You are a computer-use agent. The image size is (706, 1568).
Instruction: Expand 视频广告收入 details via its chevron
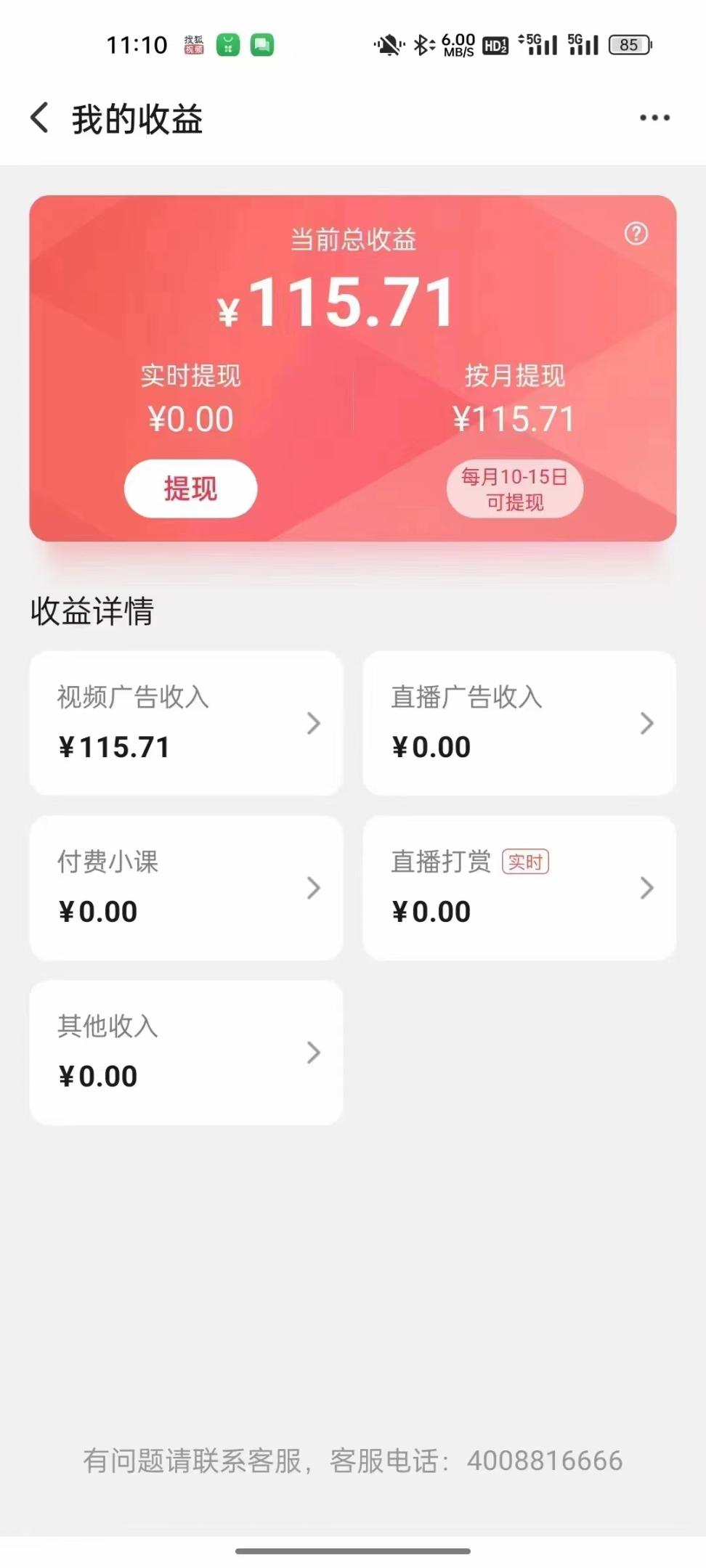pos(314,723)
